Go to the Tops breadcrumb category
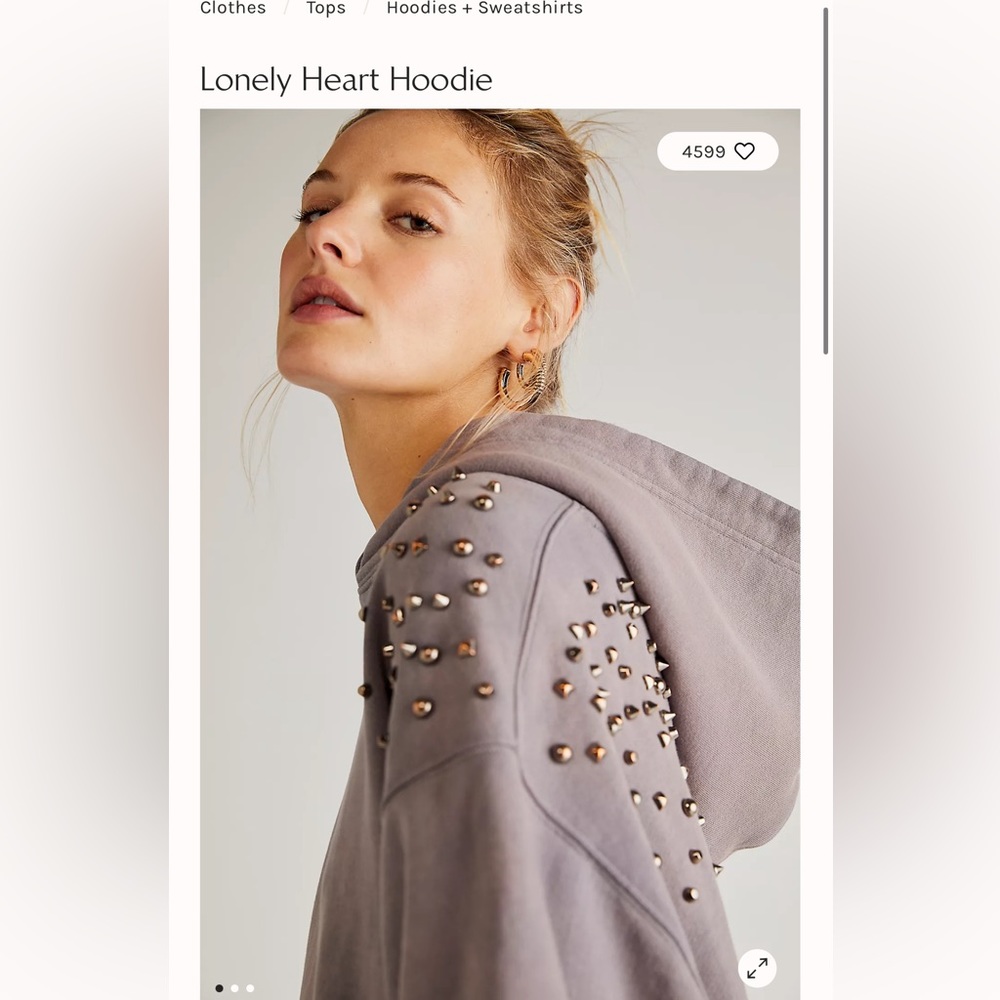The image size is (1000, 1000). point(326,9)
